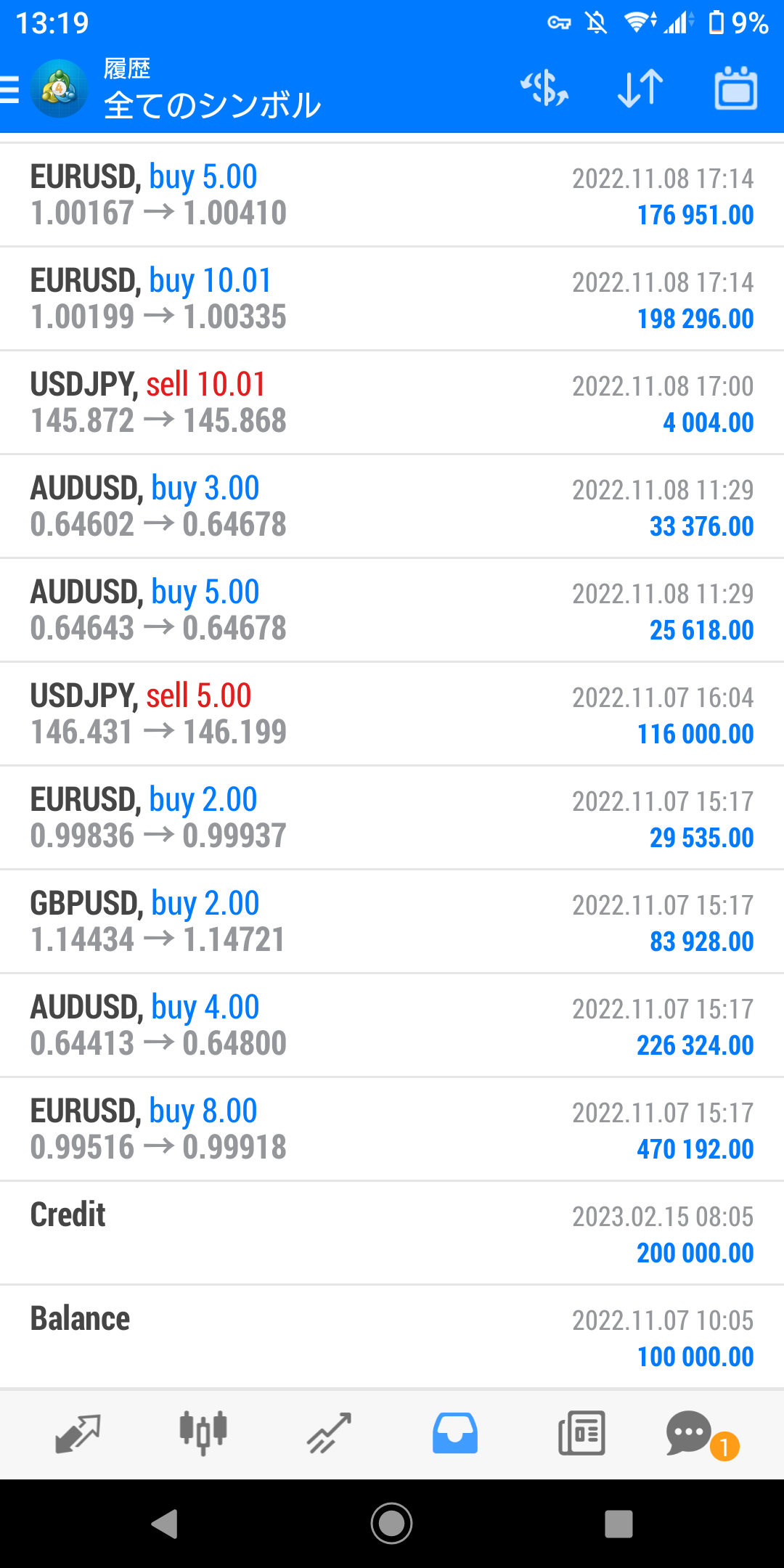The width and height of the screenshot is (784, 1568).
Task: Expand the EURUSD buy 5.00 trade
Action: pos(392,195)
